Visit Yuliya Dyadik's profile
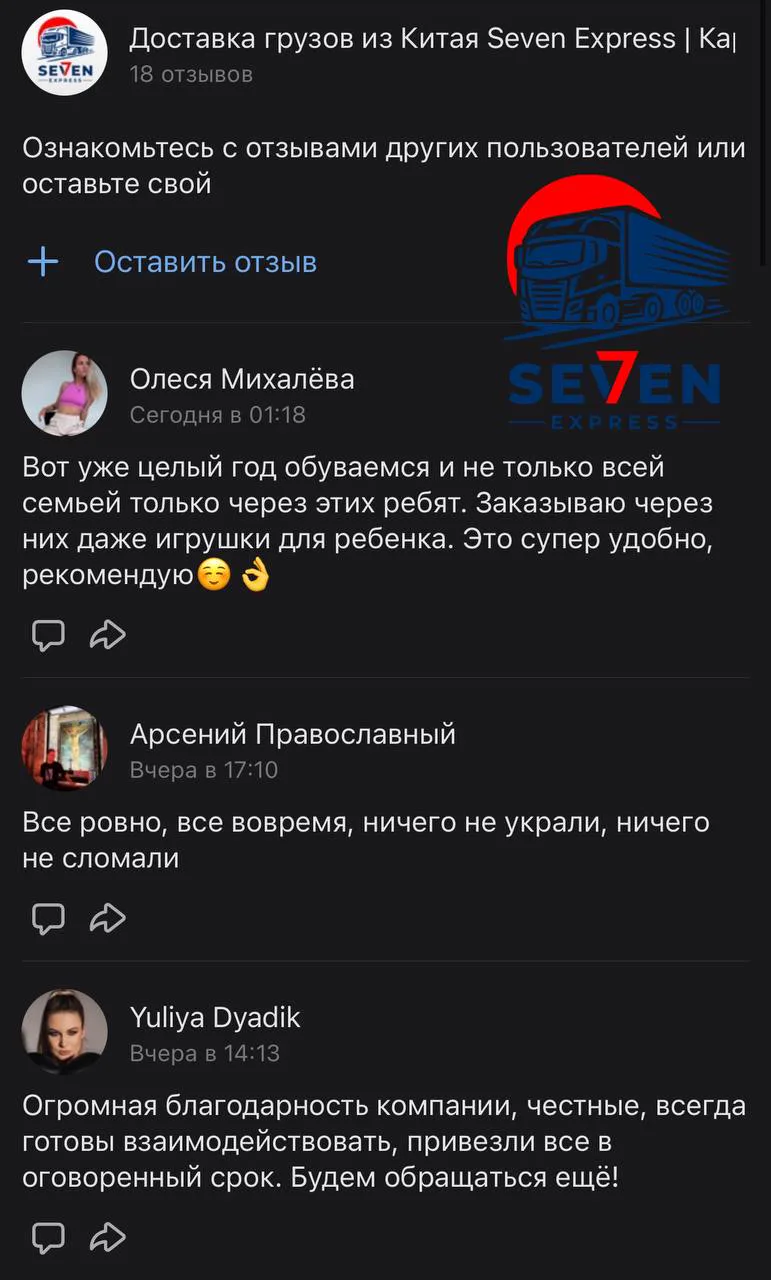771x1280 pixels. point(64,1032)
